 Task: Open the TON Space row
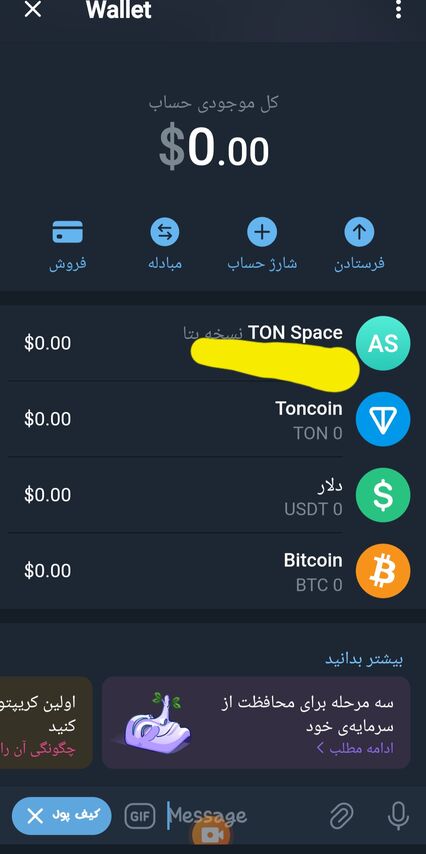point(213,343)
